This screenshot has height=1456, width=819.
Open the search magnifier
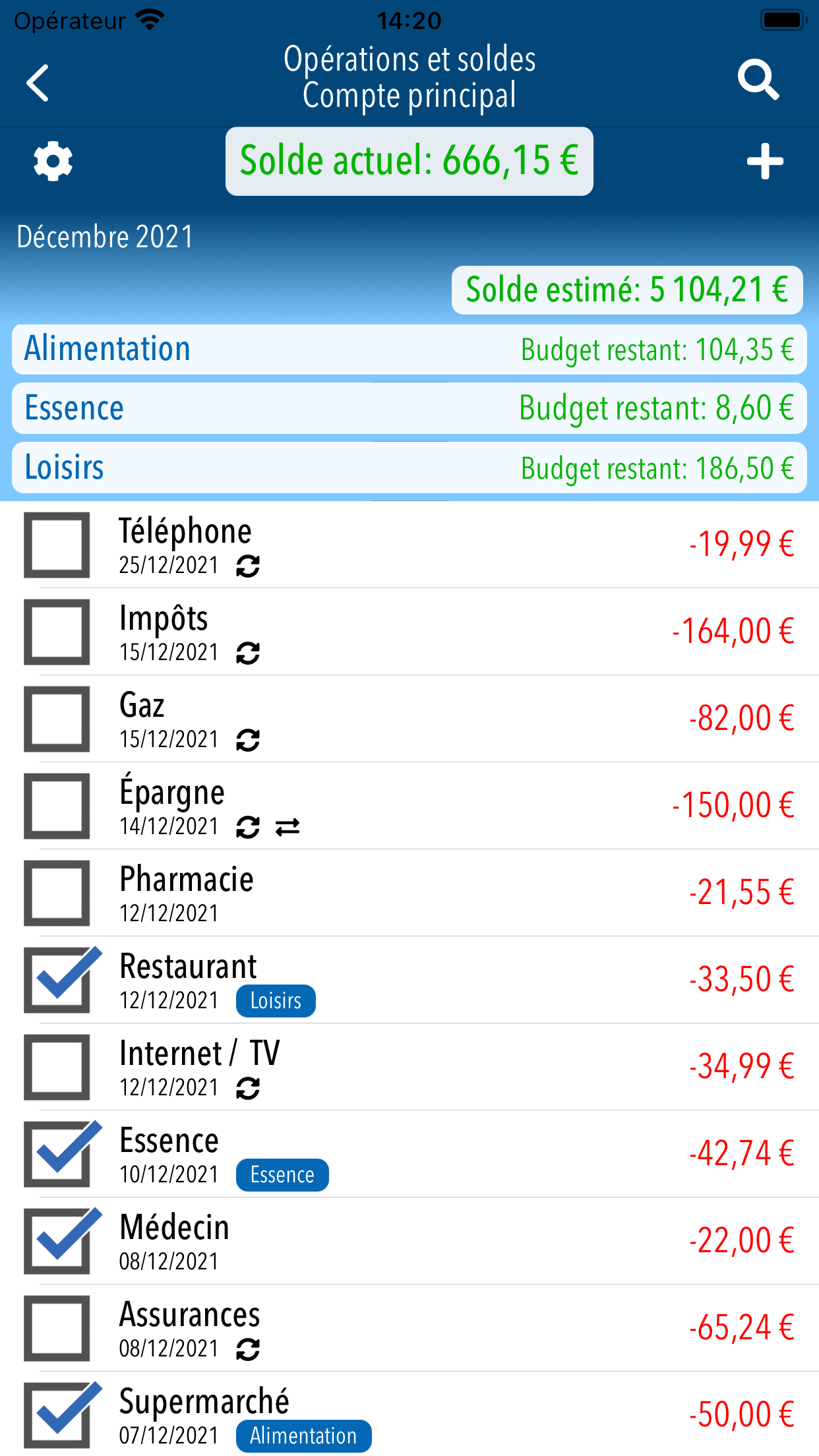tap(758, 80)
